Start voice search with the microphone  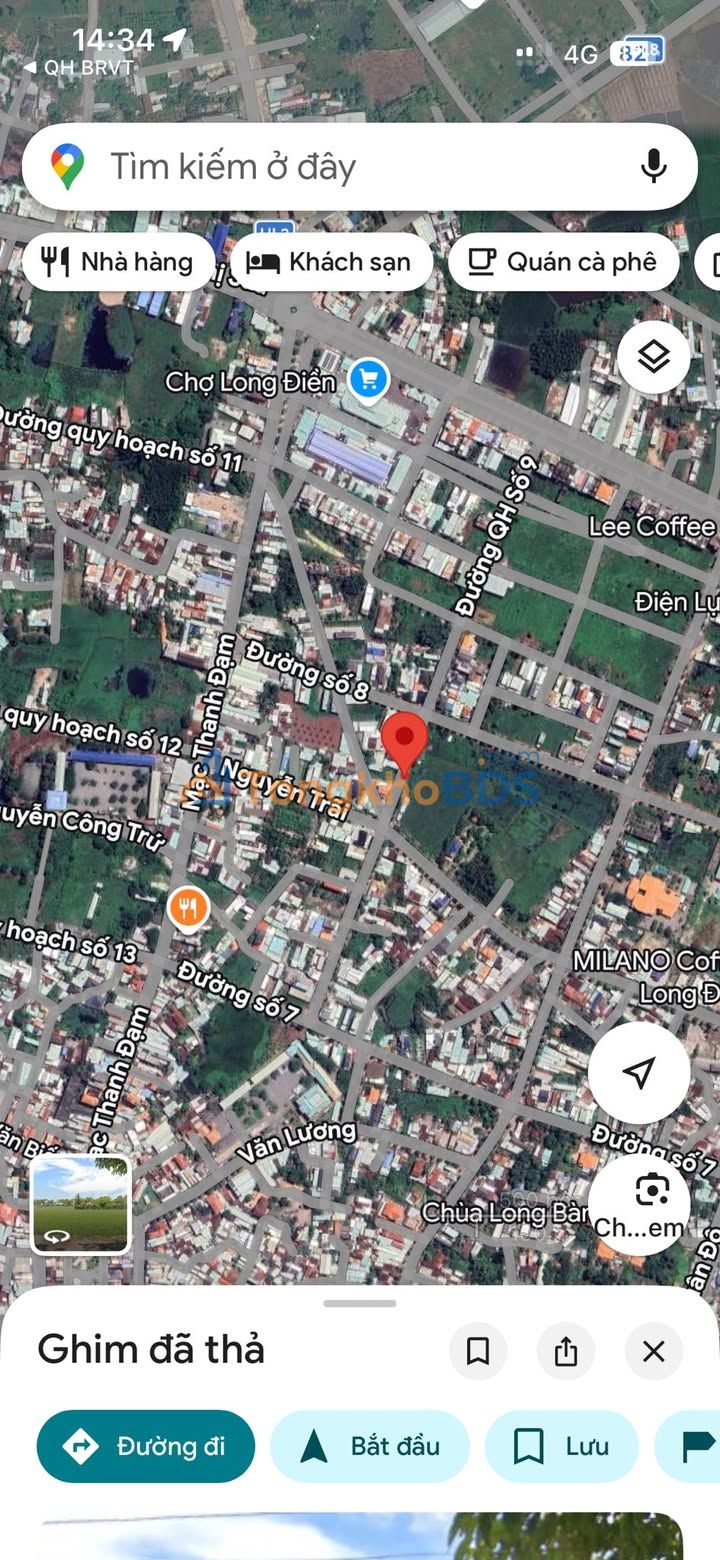point(654,166)
